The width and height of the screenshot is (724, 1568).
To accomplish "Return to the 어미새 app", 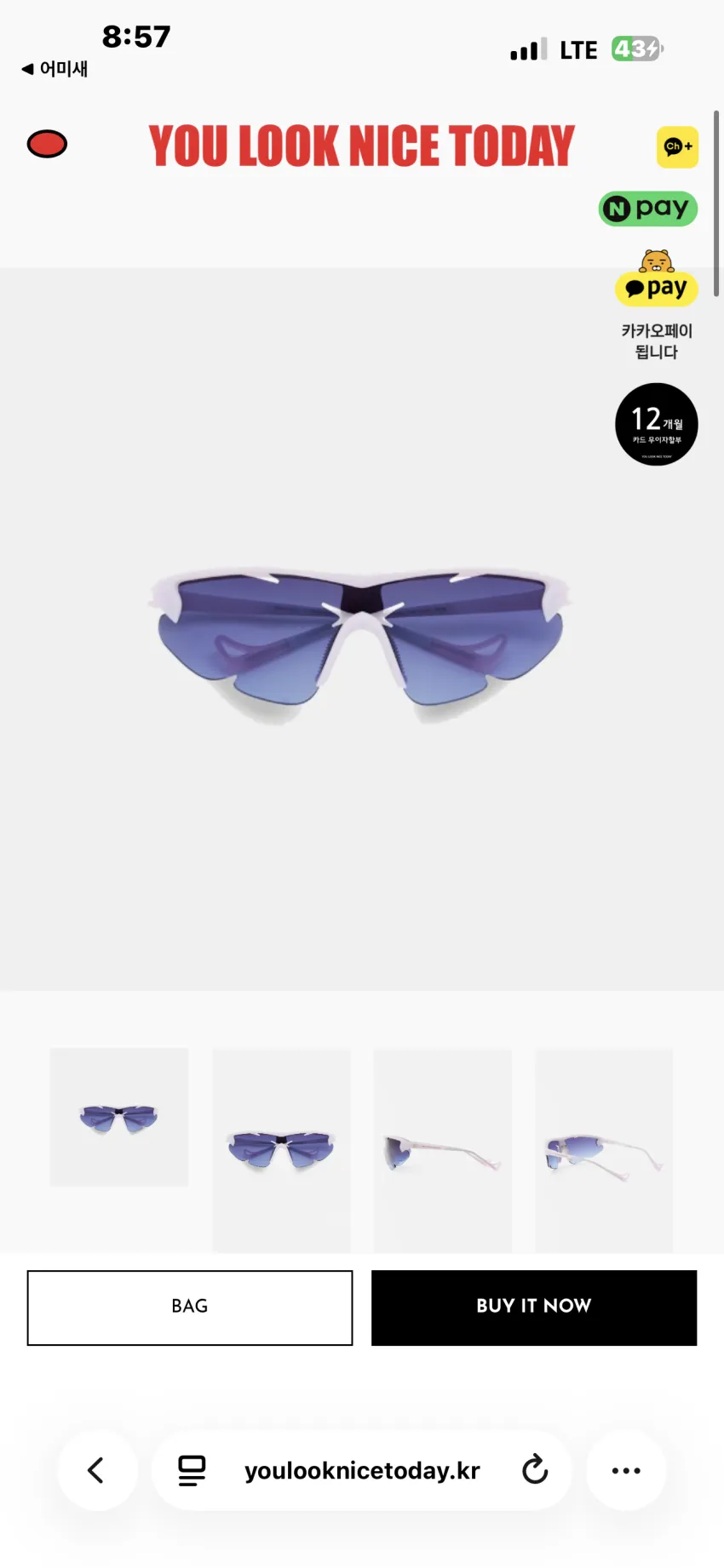I will point(55,69).
